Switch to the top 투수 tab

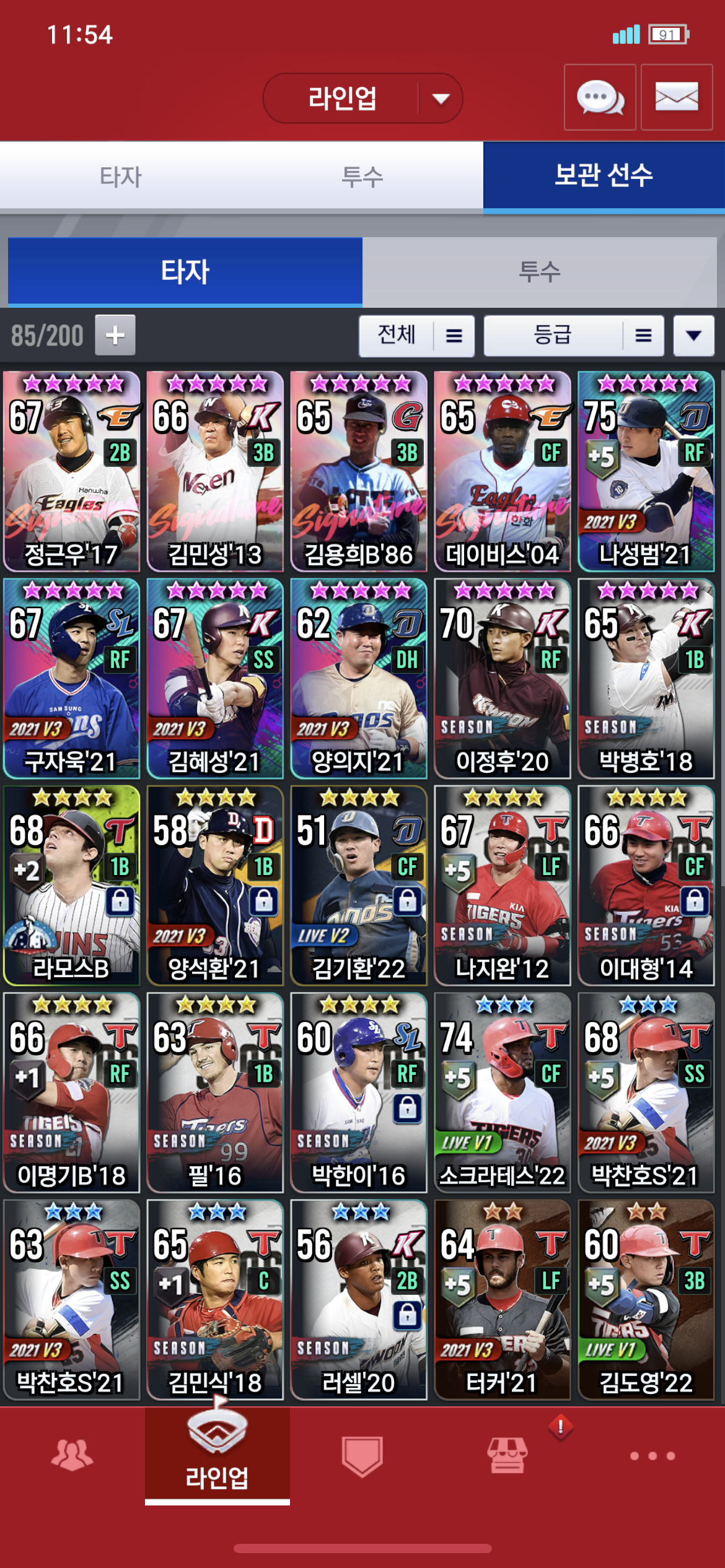click(362, 177)
